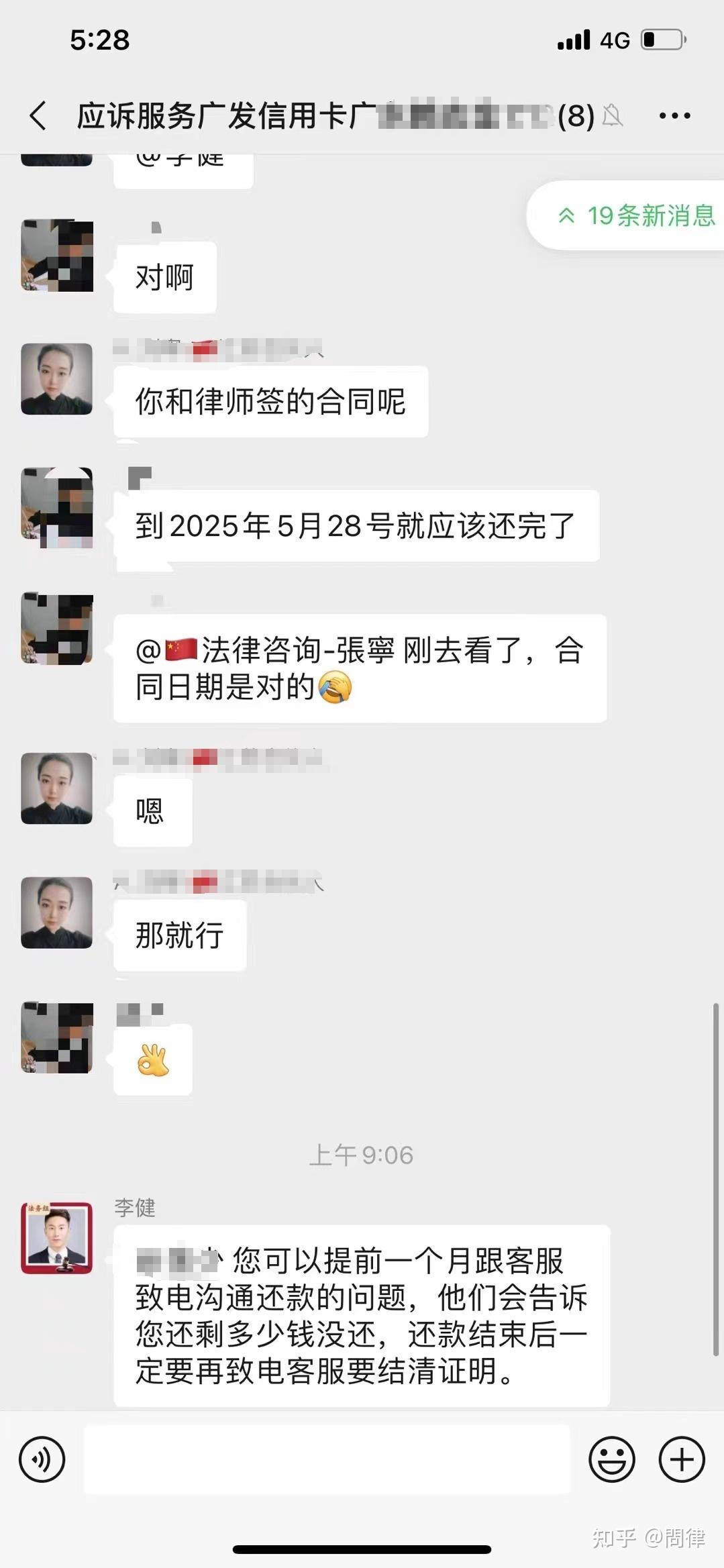Switch to voice message input
This screenshot has width=724, height=1568.
click(42, 1459)
